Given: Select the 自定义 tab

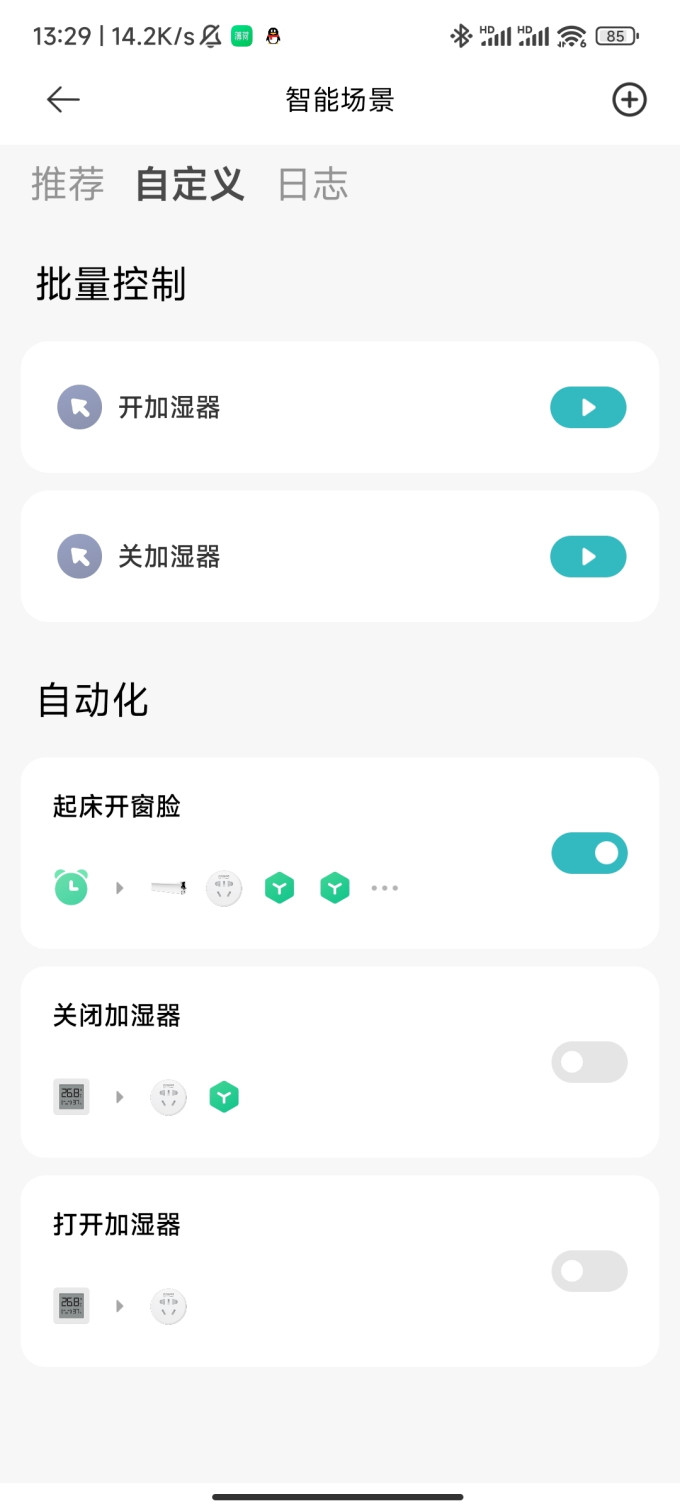Looking at the screenshot, I should 190,185.
